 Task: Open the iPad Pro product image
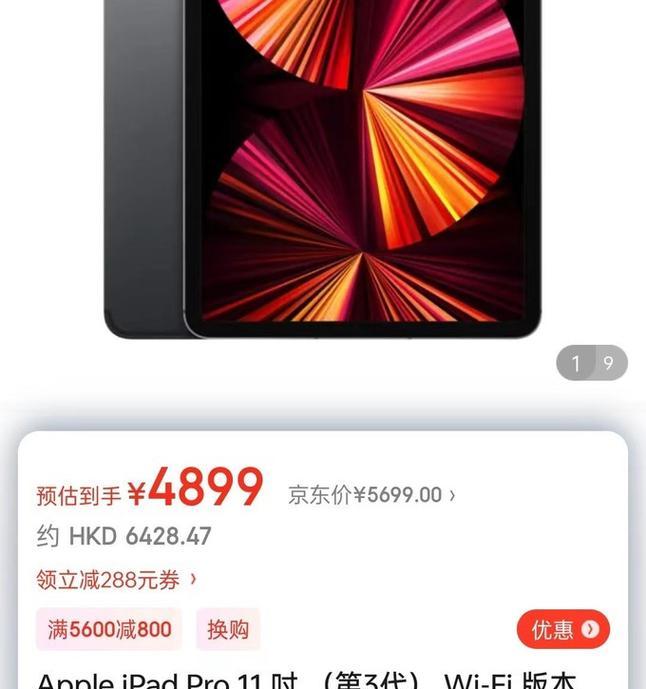323,170
